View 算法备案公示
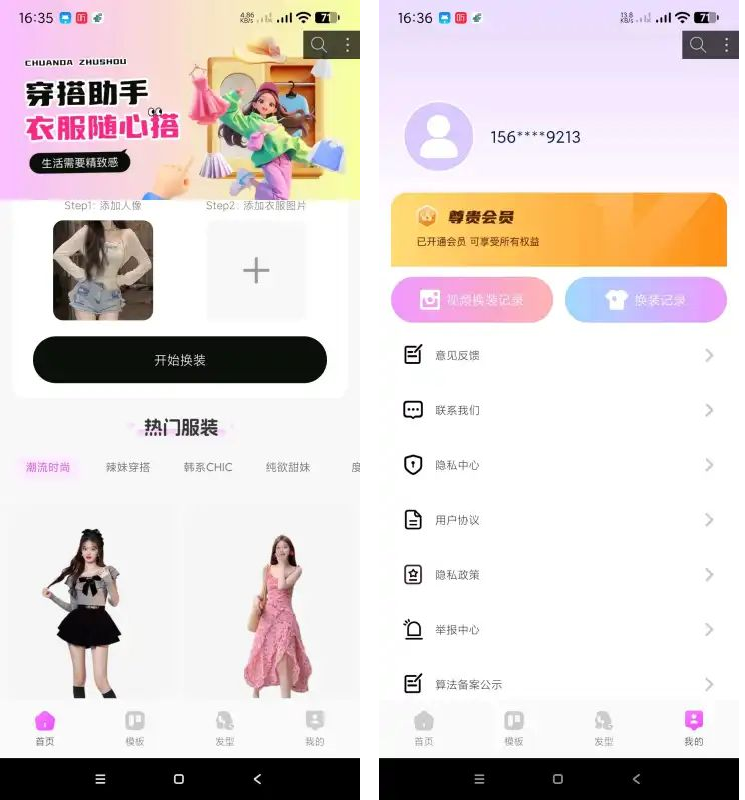 click(x=558, y=685)
